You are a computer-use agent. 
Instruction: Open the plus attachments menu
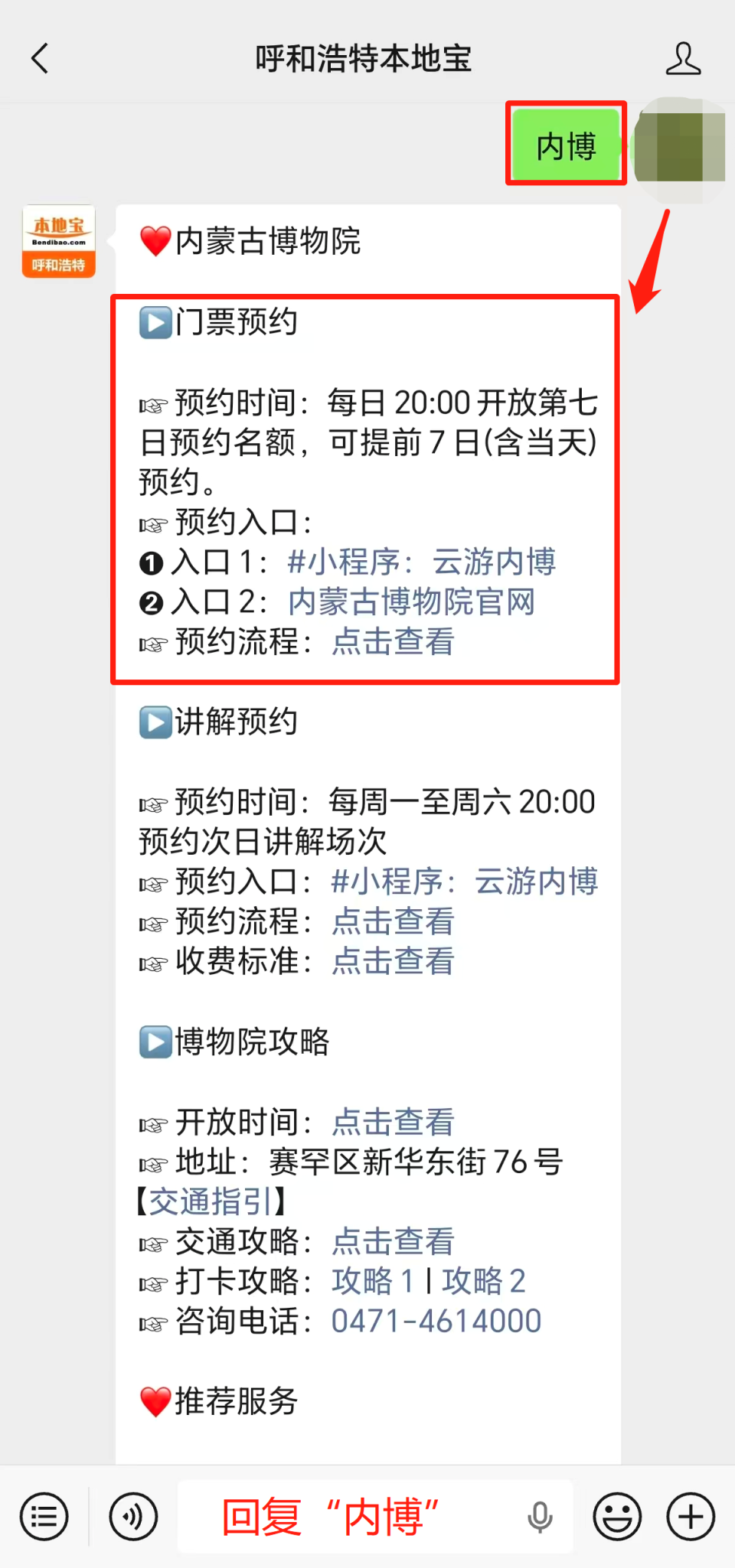pos(691,1517)
